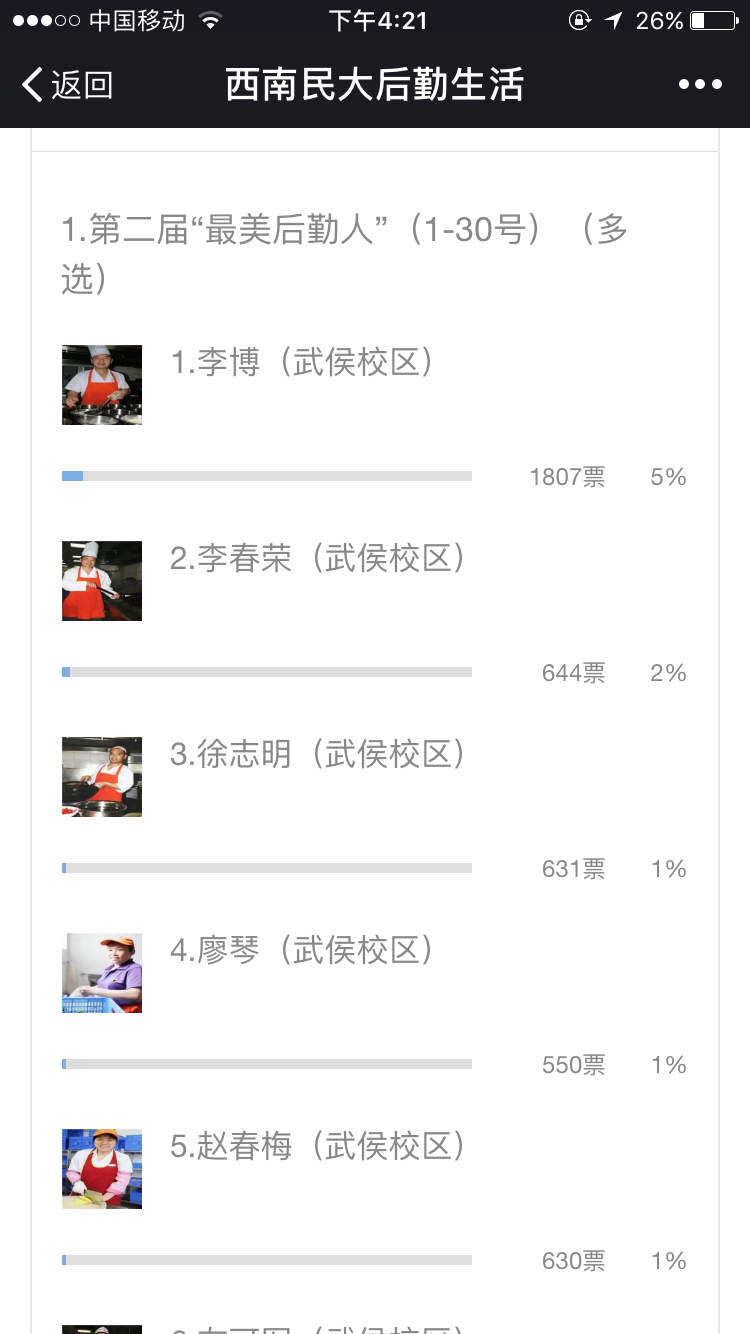
Task: Choose candidate 2.李春荣（武侯校区）
Action: coord(320,558)
